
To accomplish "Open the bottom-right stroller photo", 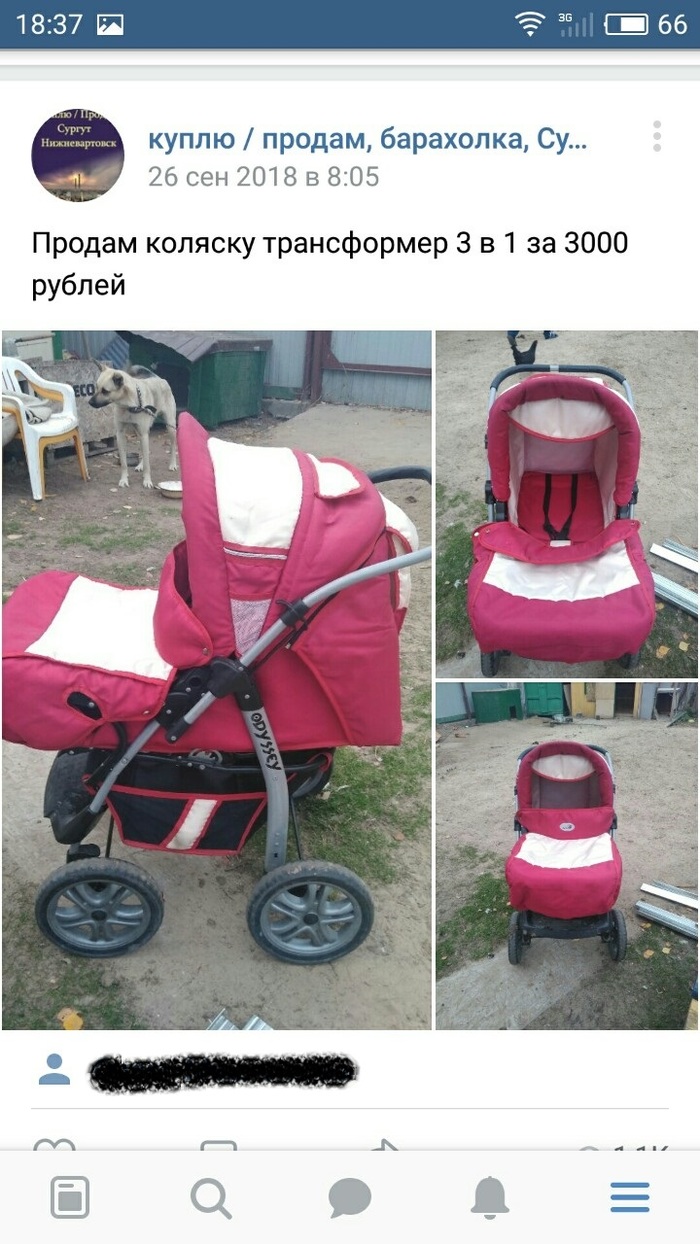I will tap(567, 856).
